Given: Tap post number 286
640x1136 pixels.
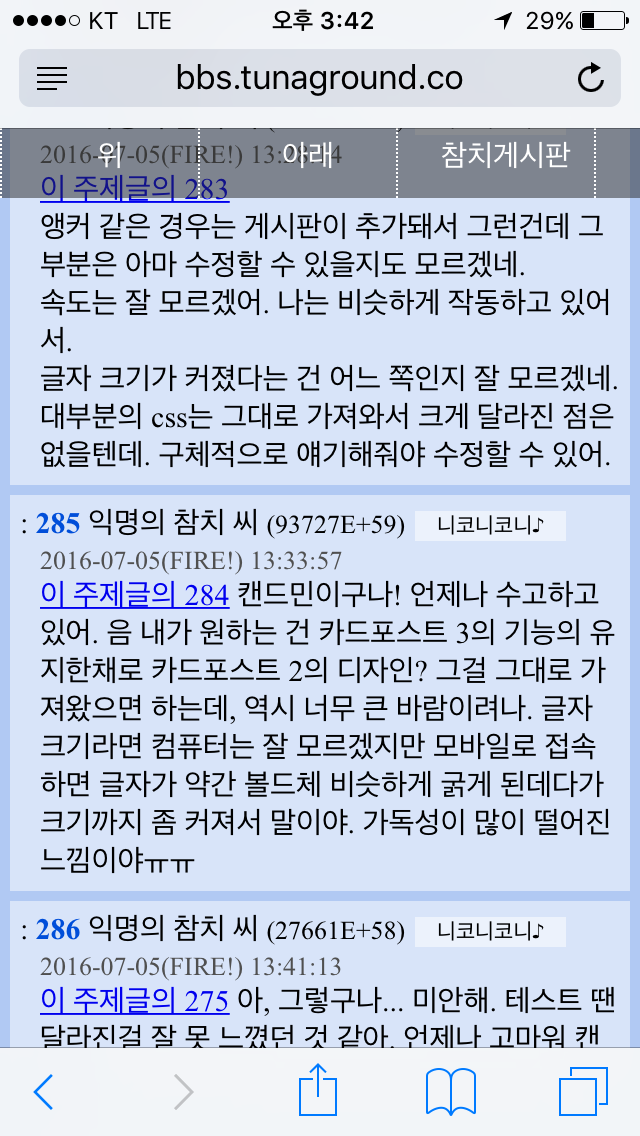Looking at the screenshot, I should point(57,930).
